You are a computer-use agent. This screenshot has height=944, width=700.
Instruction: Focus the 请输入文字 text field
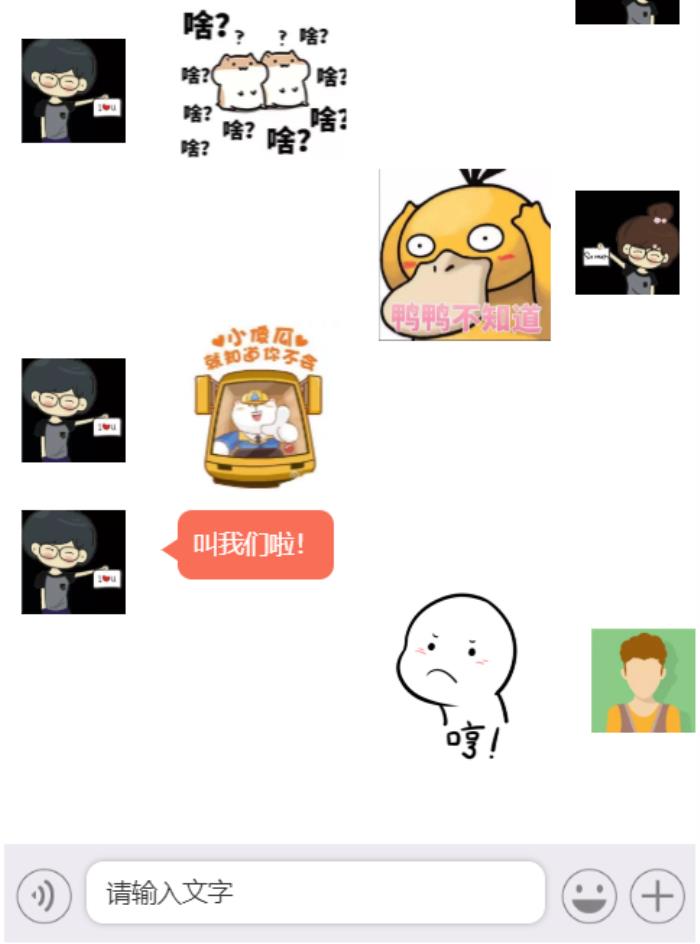(x=315, y=892)
